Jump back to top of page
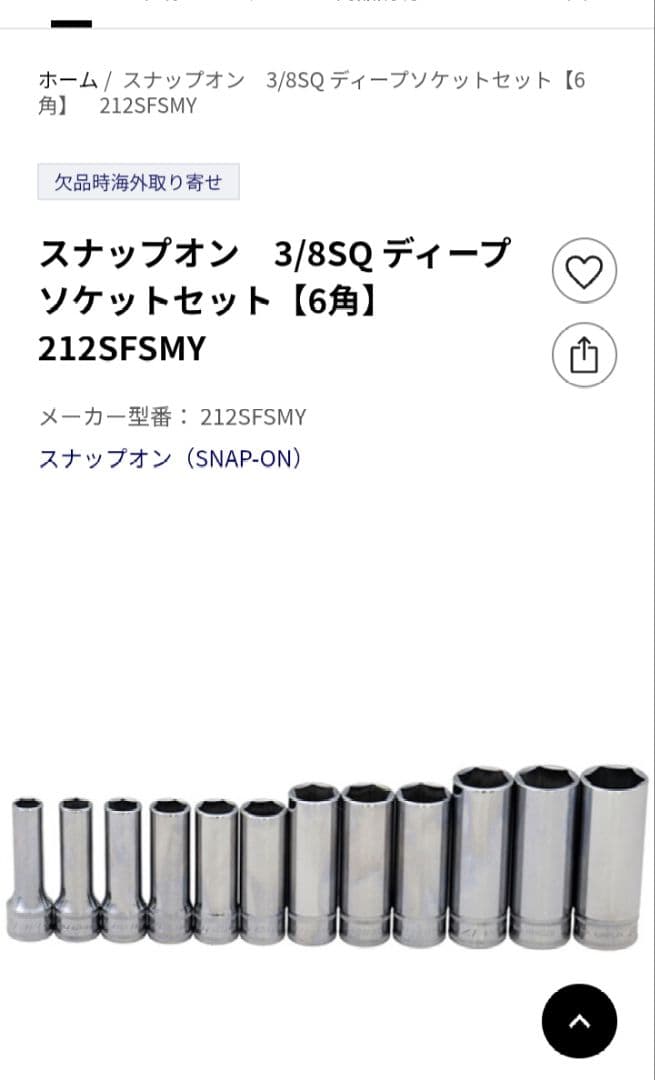Viewport: 655px width, 1080px height. (579, 1022)
